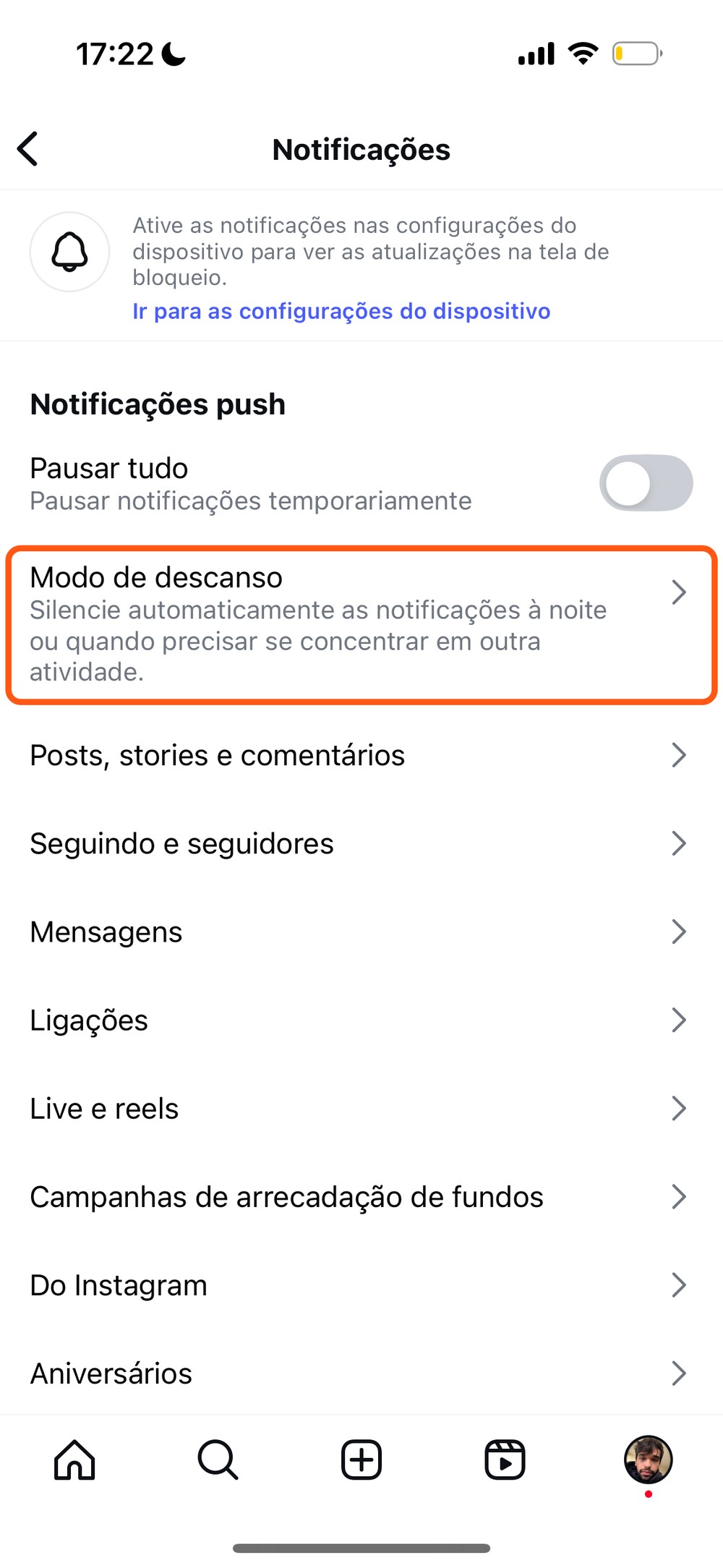Open Ligações notification settings
The image size is (723, 1568).
[x=360, y=1020]
